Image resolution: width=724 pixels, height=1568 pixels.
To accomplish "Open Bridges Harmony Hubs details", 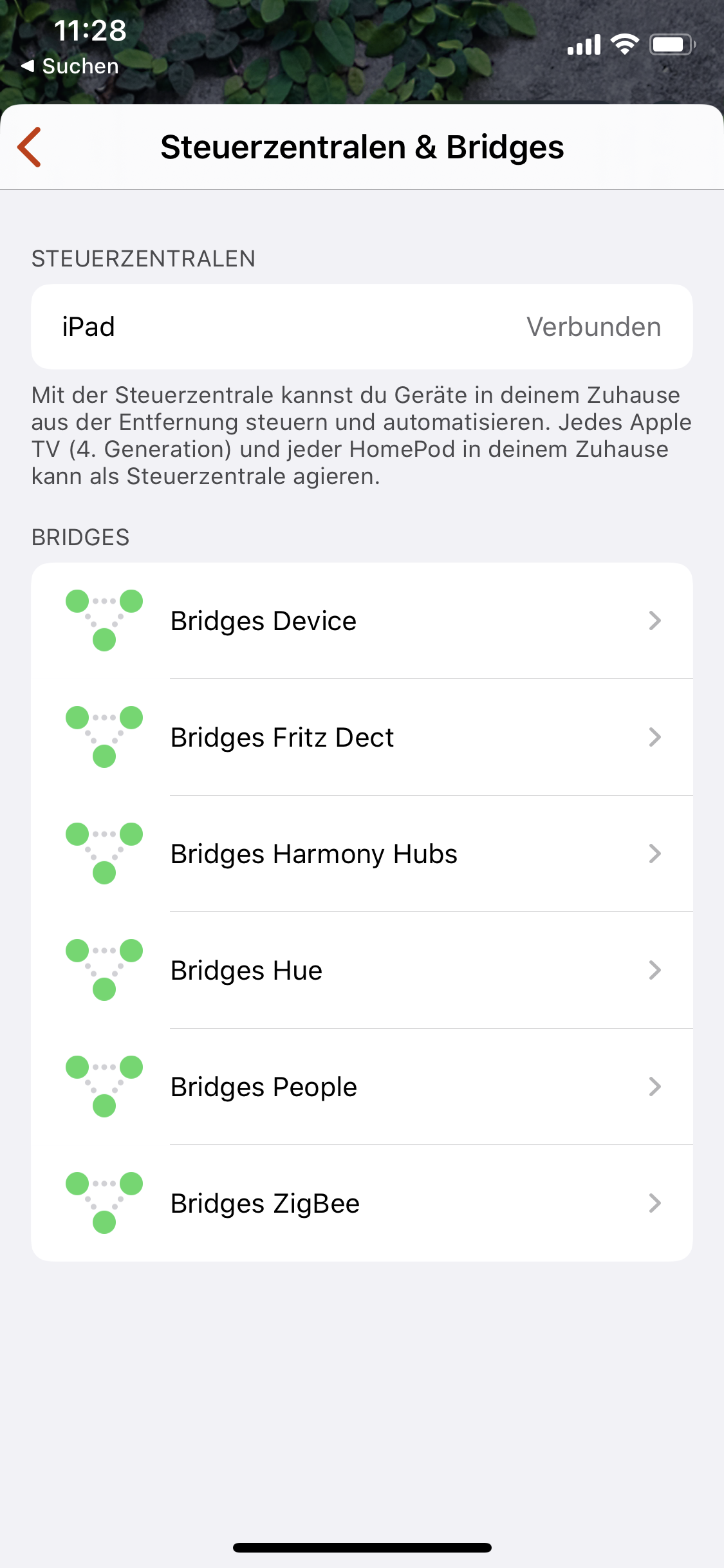I will pos(362,854).
